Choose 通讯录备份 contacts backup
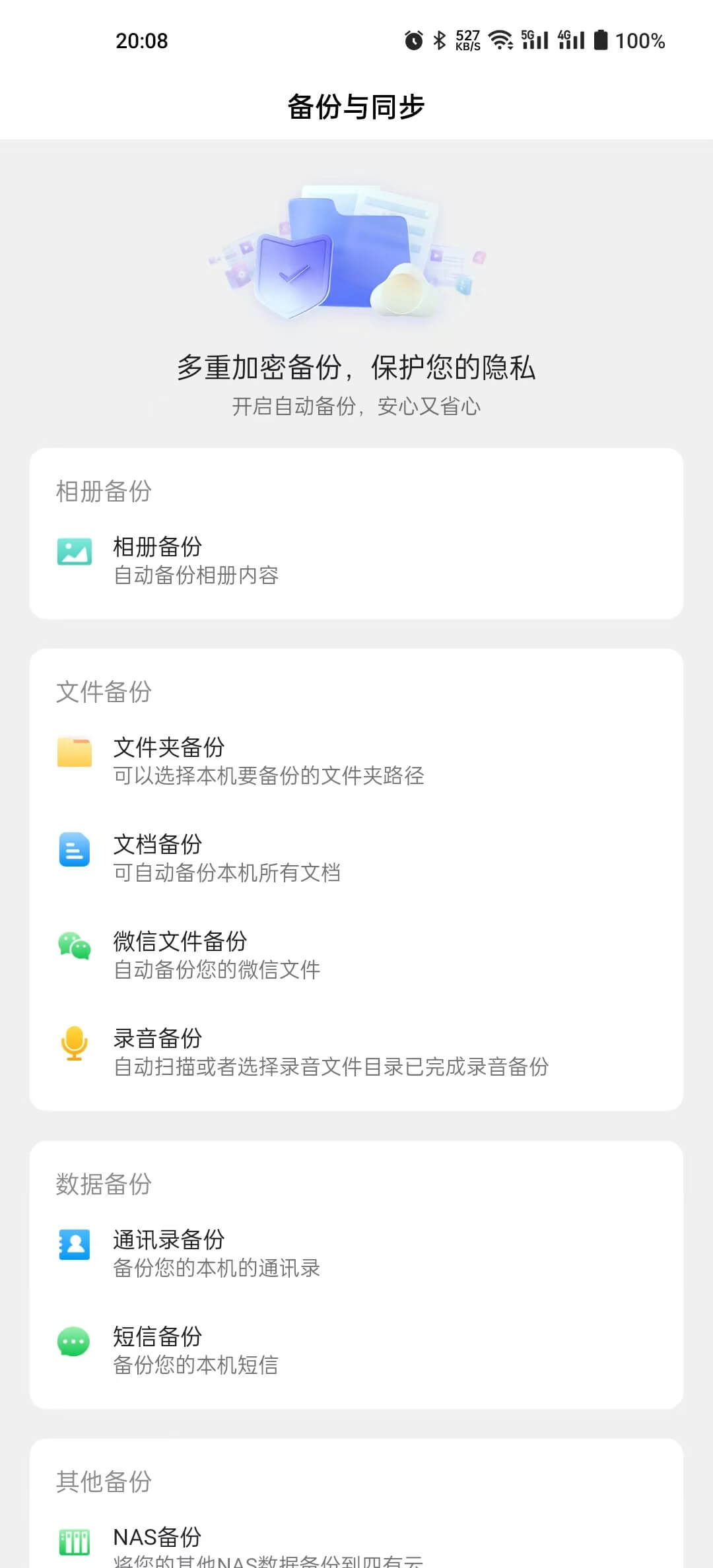The height and width of the screenshot is (1568, 713). 356,1253
